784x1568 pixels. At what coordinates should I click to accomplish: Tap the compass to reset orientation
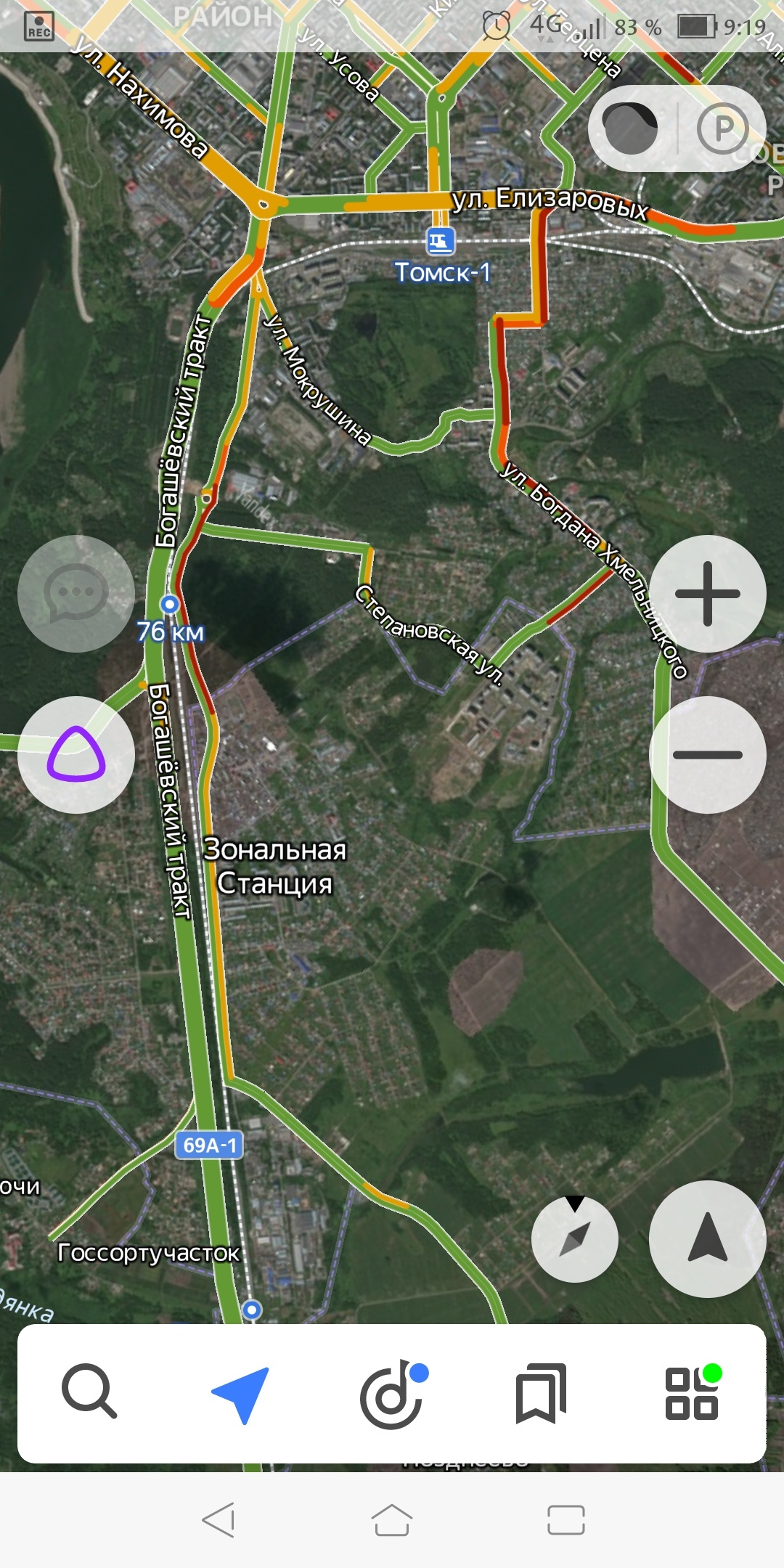tap(575, 1239)
